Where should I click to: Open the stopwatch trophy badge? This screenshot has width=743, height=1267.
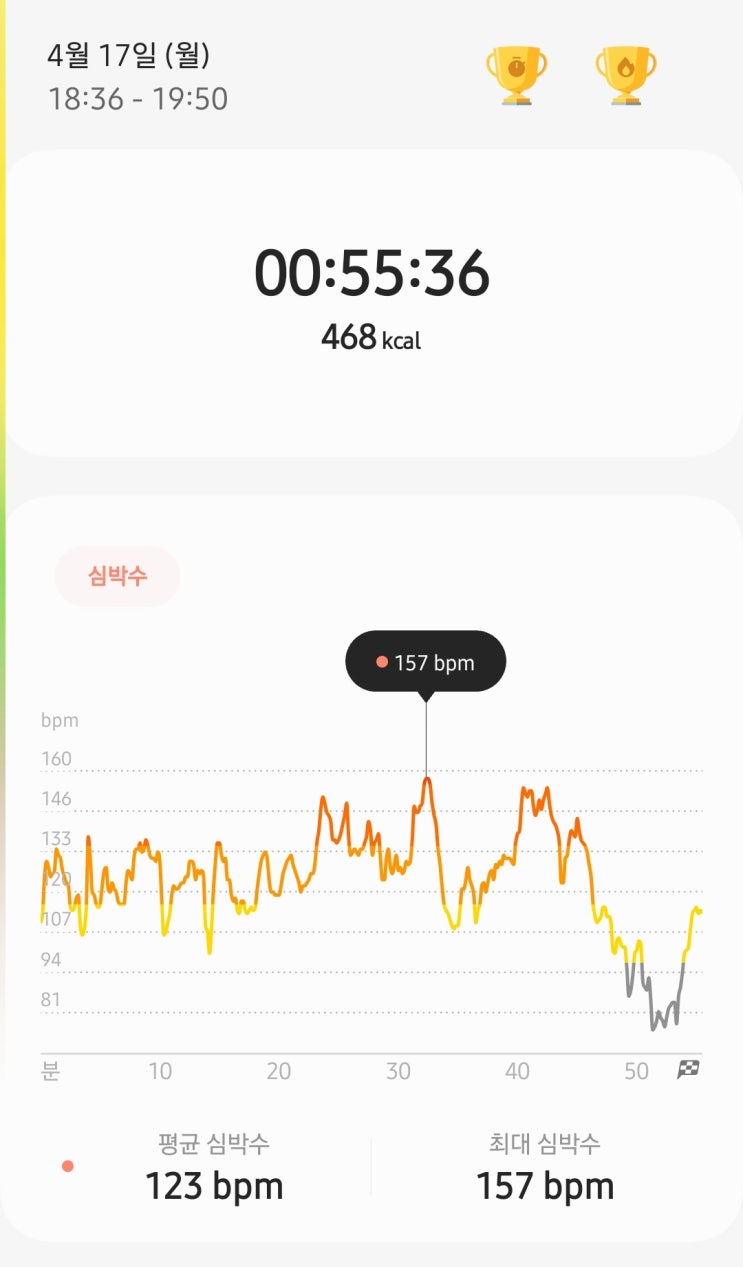pyautogui.click(x=516, y=75)
